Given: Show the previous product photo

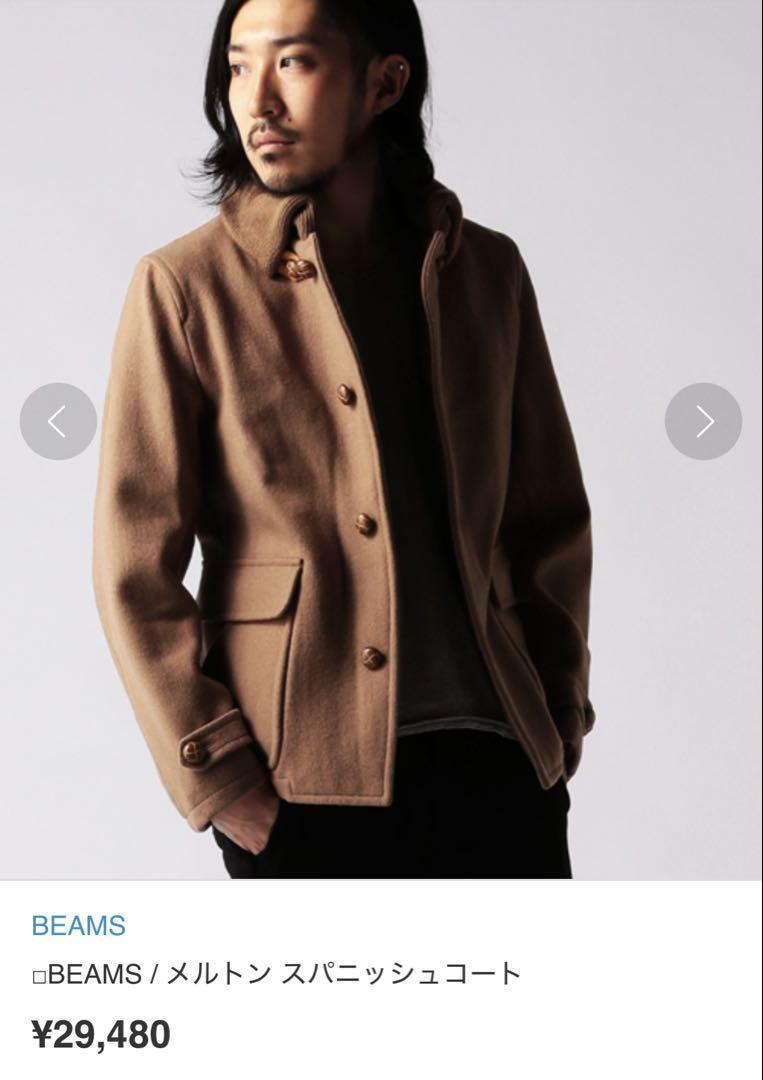Looking at the screenshot, I should pos(58,421).
